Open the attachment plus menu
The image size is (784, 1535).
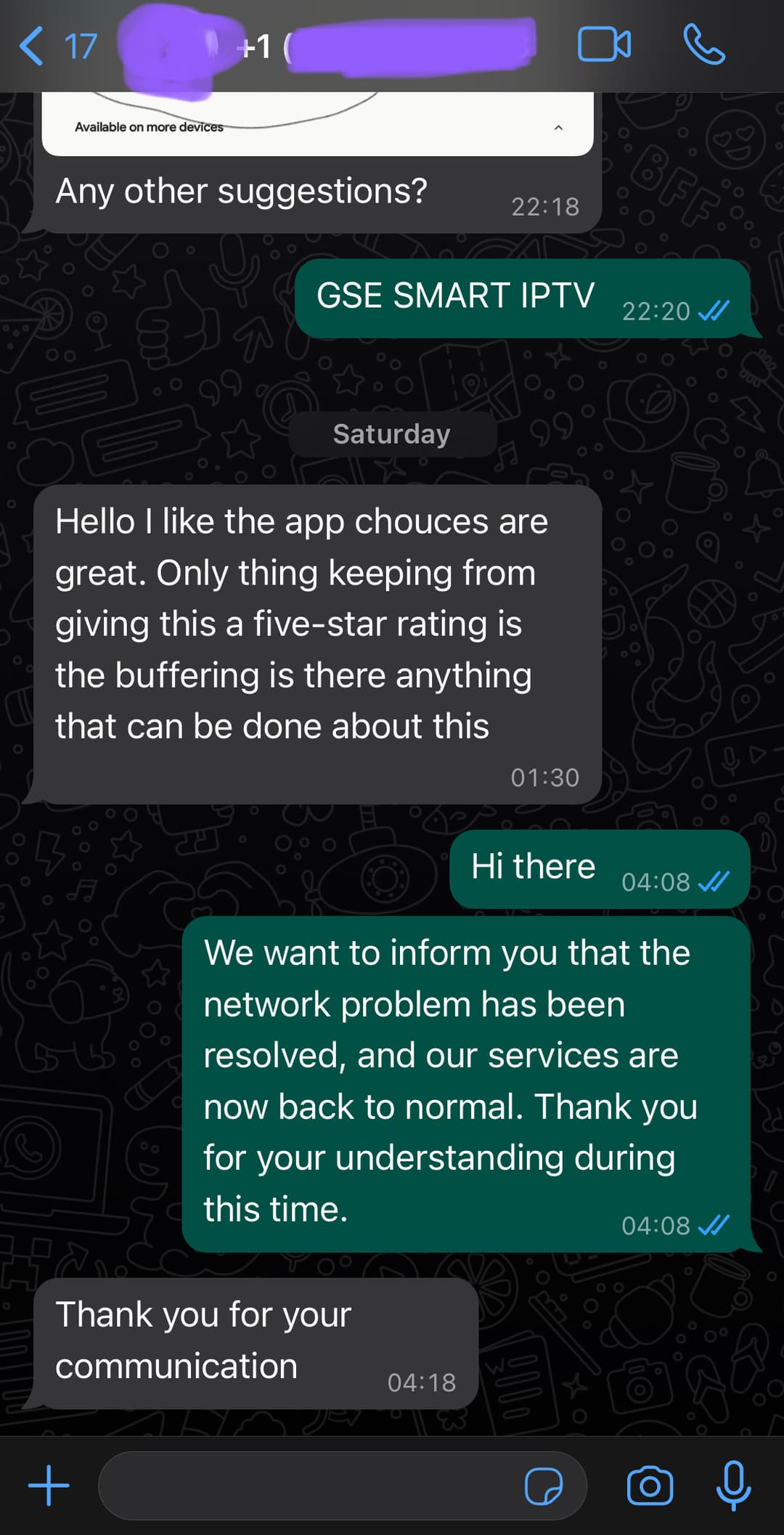[x=48, y=1485]
